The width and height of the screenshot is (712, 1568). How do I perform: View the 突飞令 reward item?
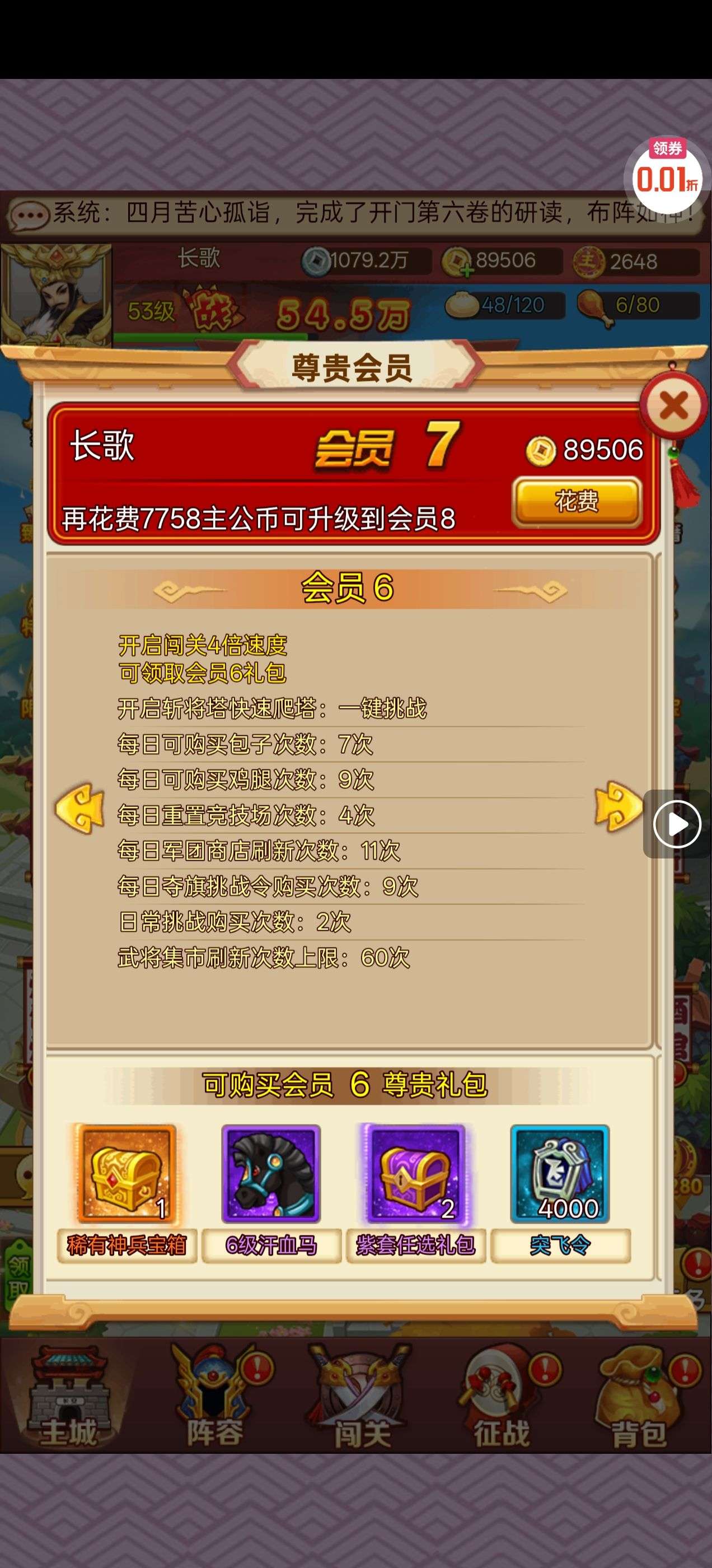[x=560, y=1173]
